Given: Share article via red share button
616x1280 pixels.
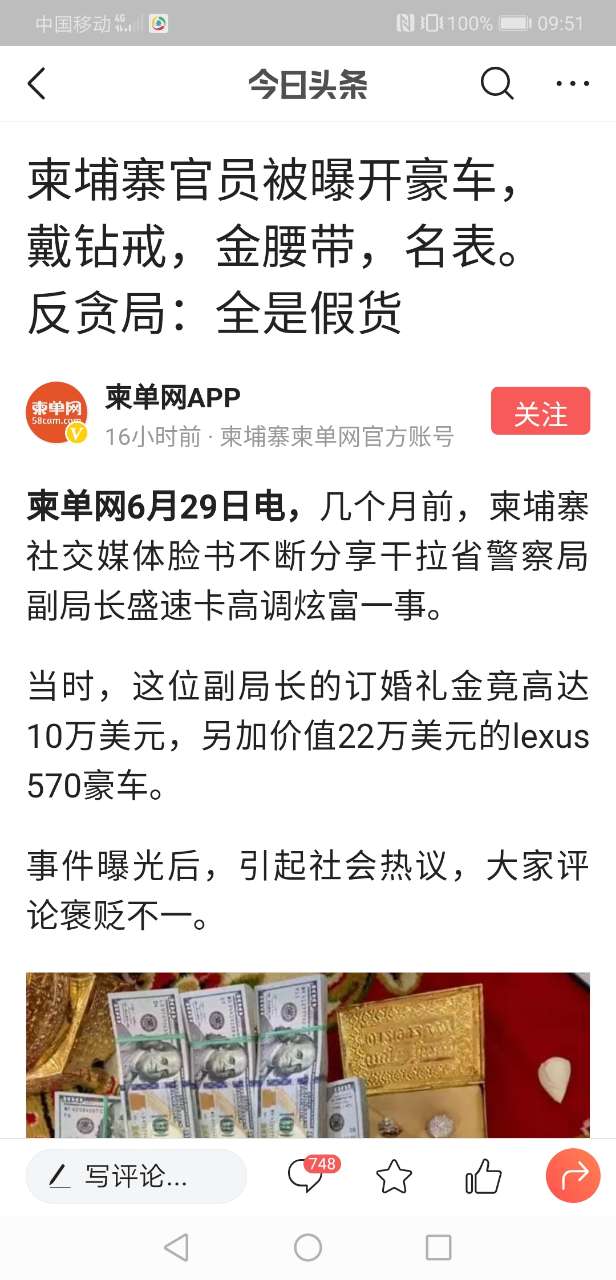Looking at the screenshot, I should coord(573,1176).
